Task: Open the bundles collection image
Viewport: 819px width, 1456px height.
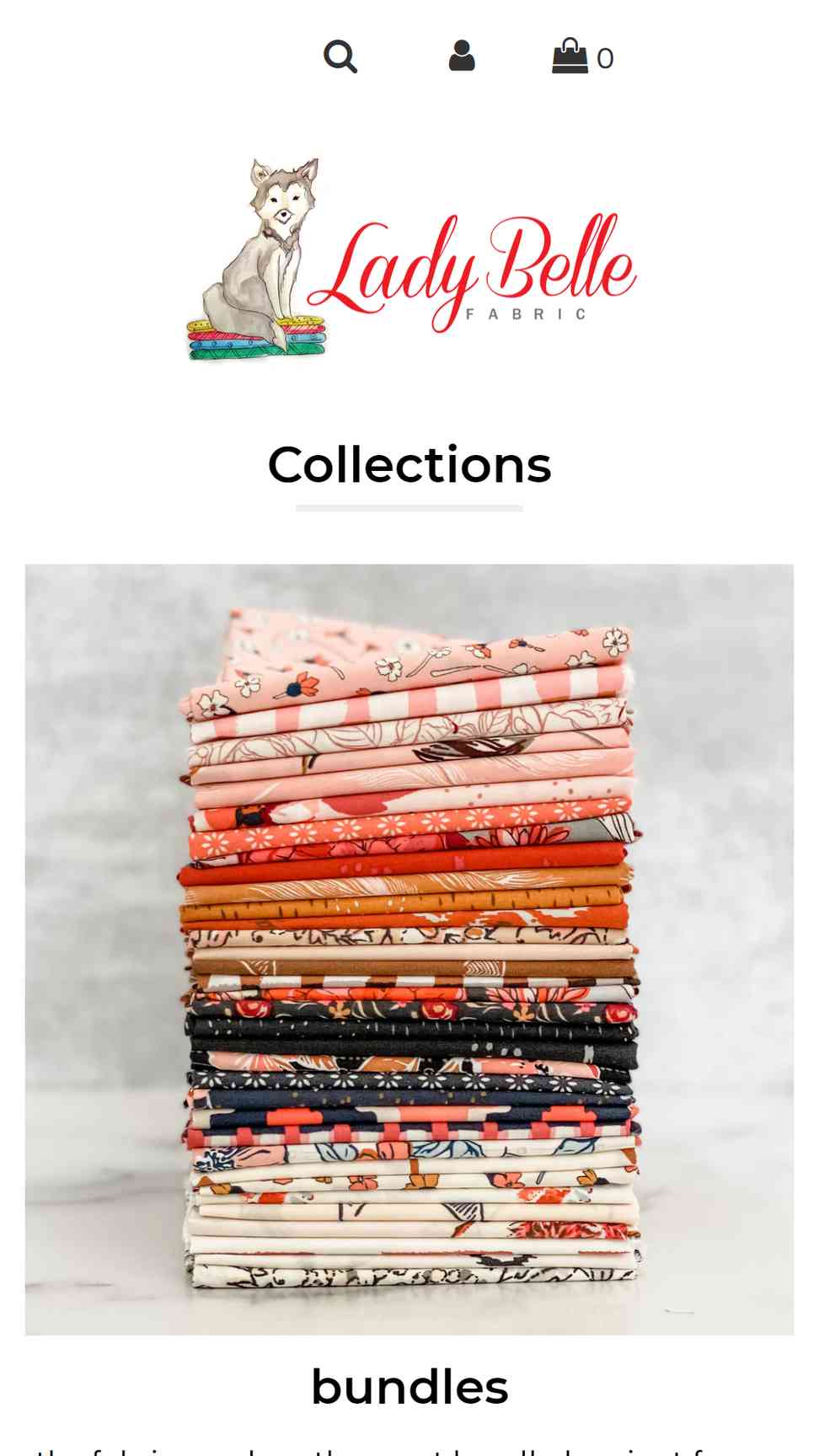Action: click(x=409, y=950)
